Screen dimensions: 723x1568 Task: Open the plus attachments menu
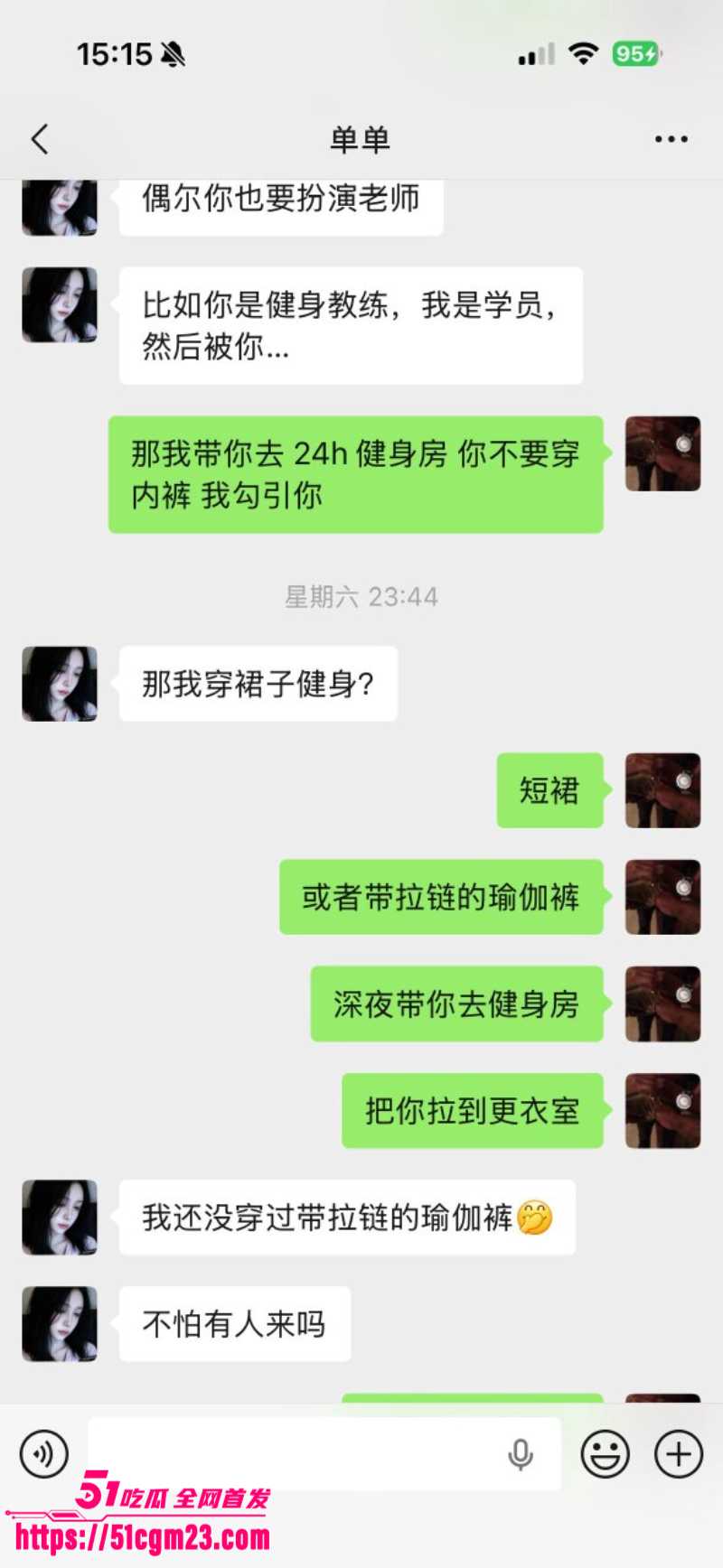(x=678, y=1453)
